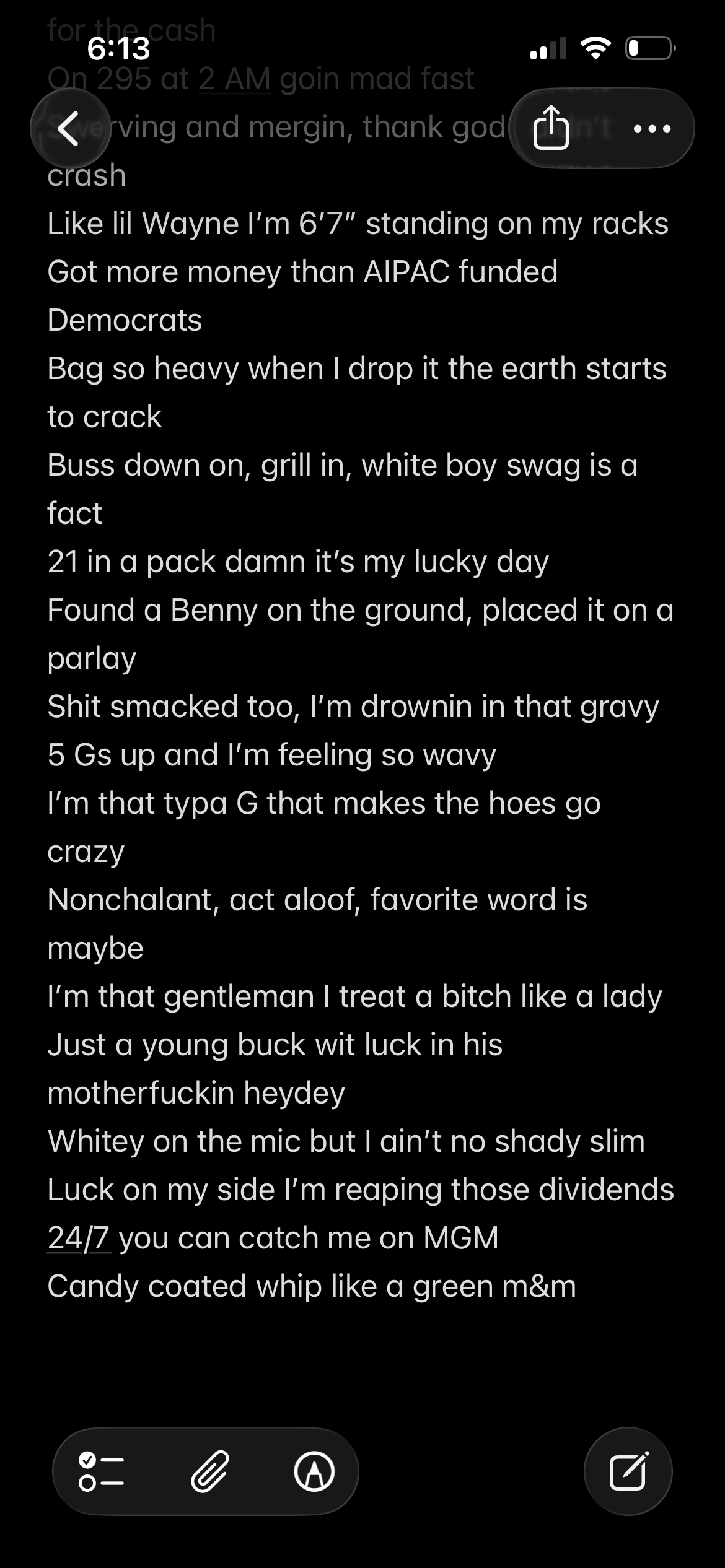Open the markup pen tool
The image size is (725, 1568).
(x=314, y=1471)
